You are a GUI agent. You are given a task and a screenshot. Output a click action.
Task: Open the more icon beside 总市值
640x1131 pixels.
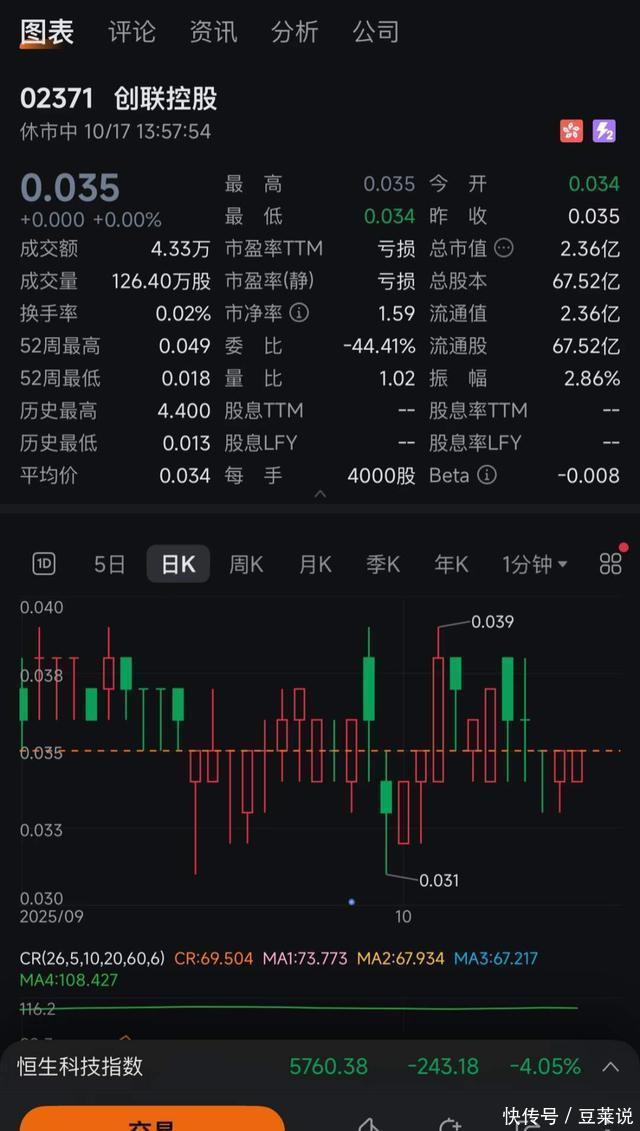click(504, 248)
